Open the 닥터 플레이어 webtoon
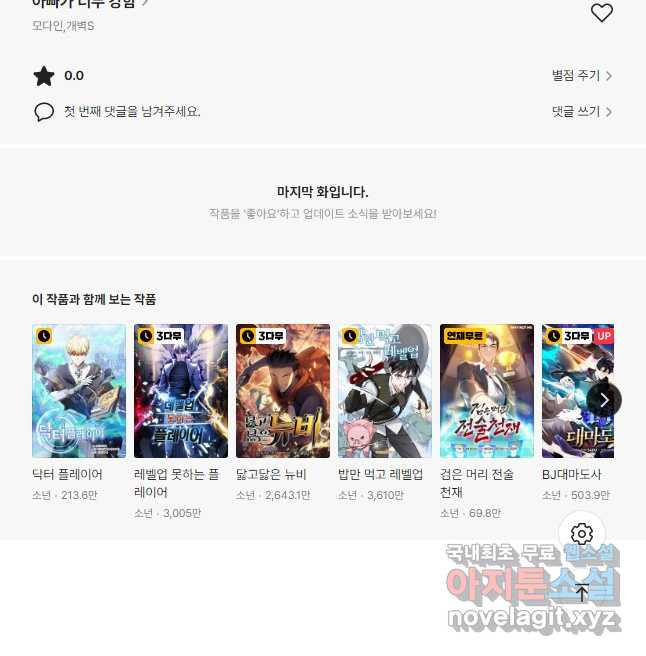 [79, 391]
